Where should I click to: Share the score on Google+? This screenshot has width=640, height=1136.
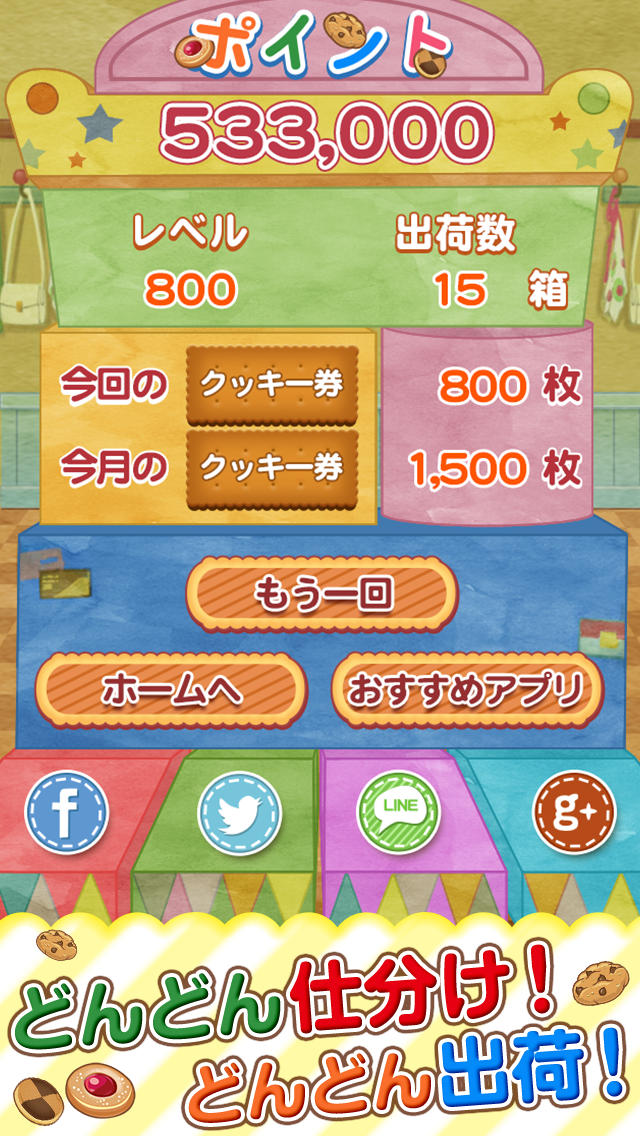coord(573,812)
